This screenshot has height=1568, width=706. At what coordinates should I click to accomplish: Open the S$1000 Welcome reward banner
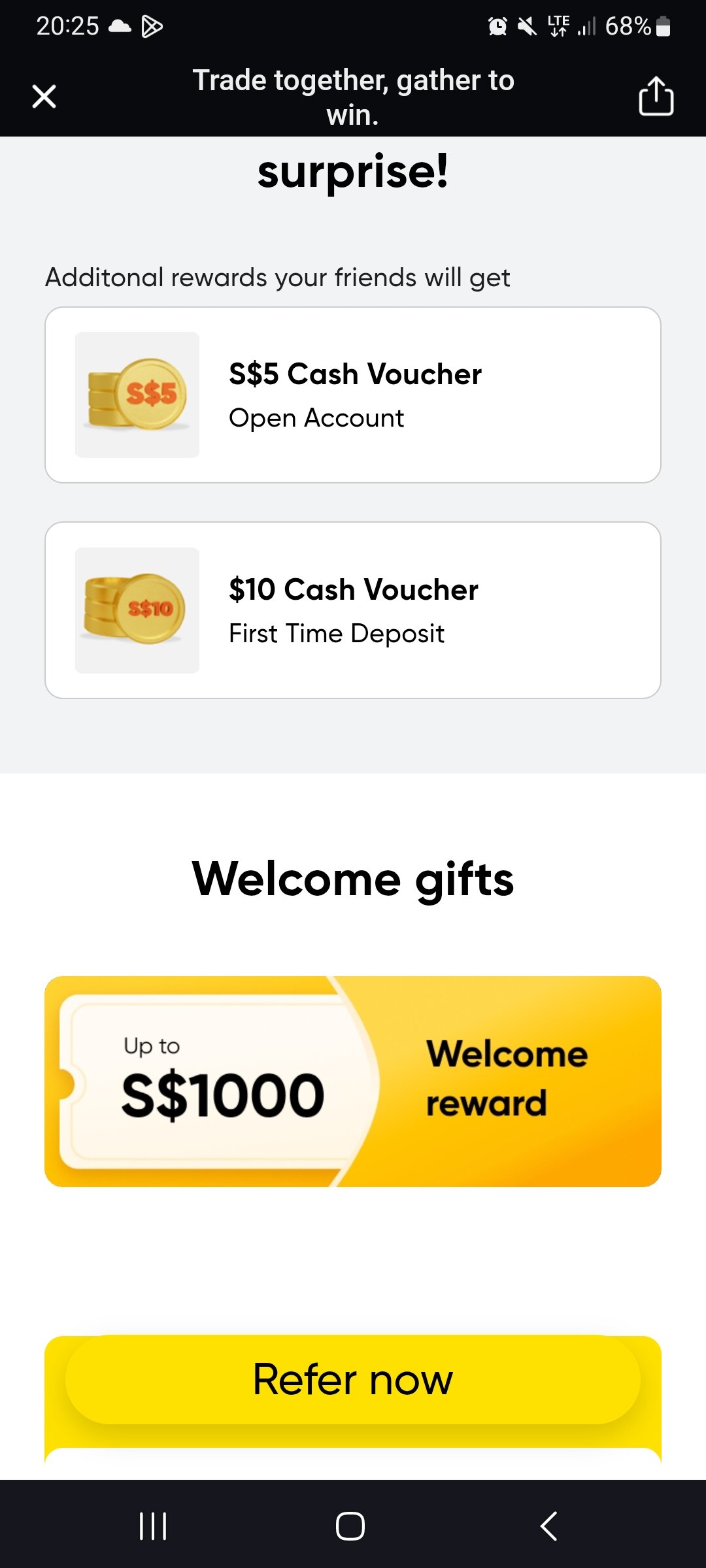tap(353, 1081)
